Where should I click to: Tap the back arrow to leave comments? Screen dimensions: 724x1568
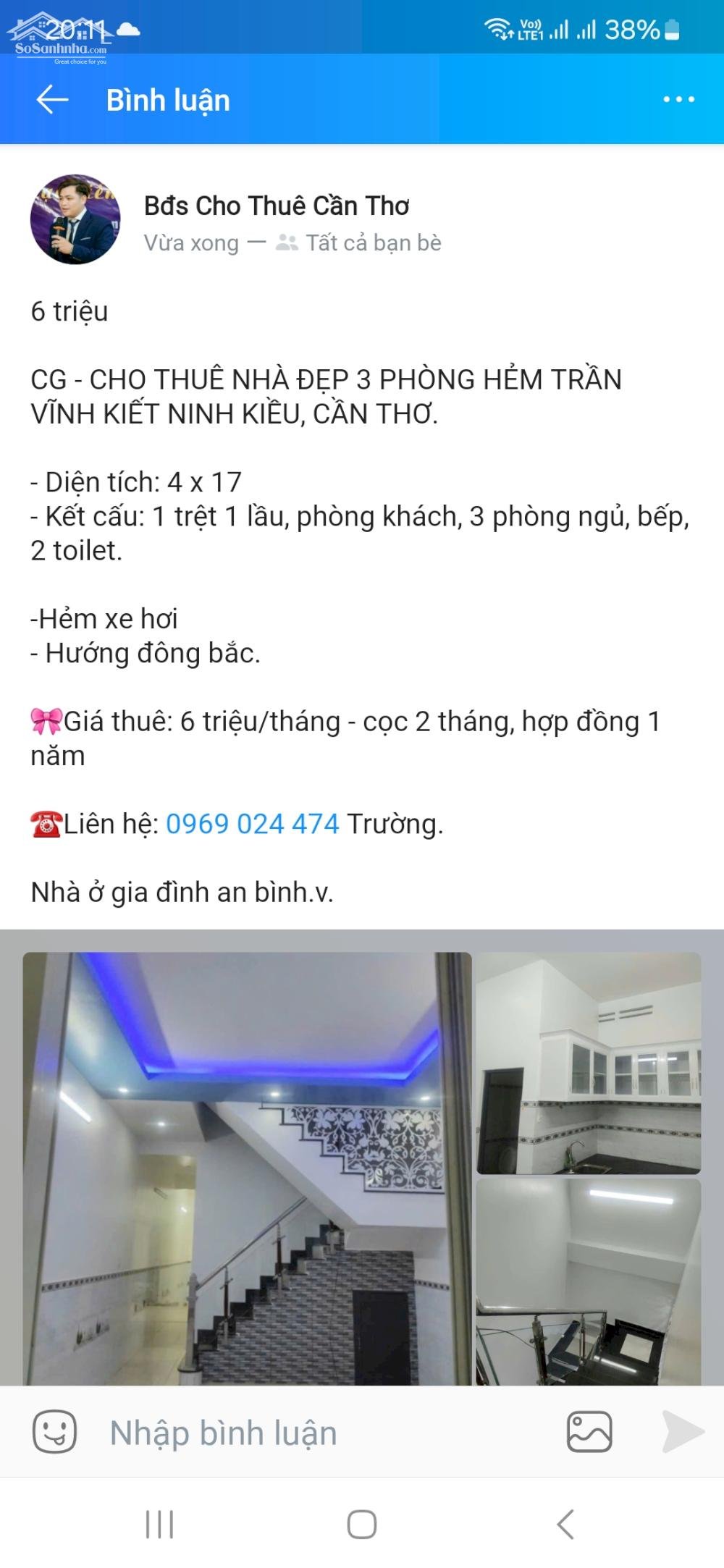(x=48, y=100)
